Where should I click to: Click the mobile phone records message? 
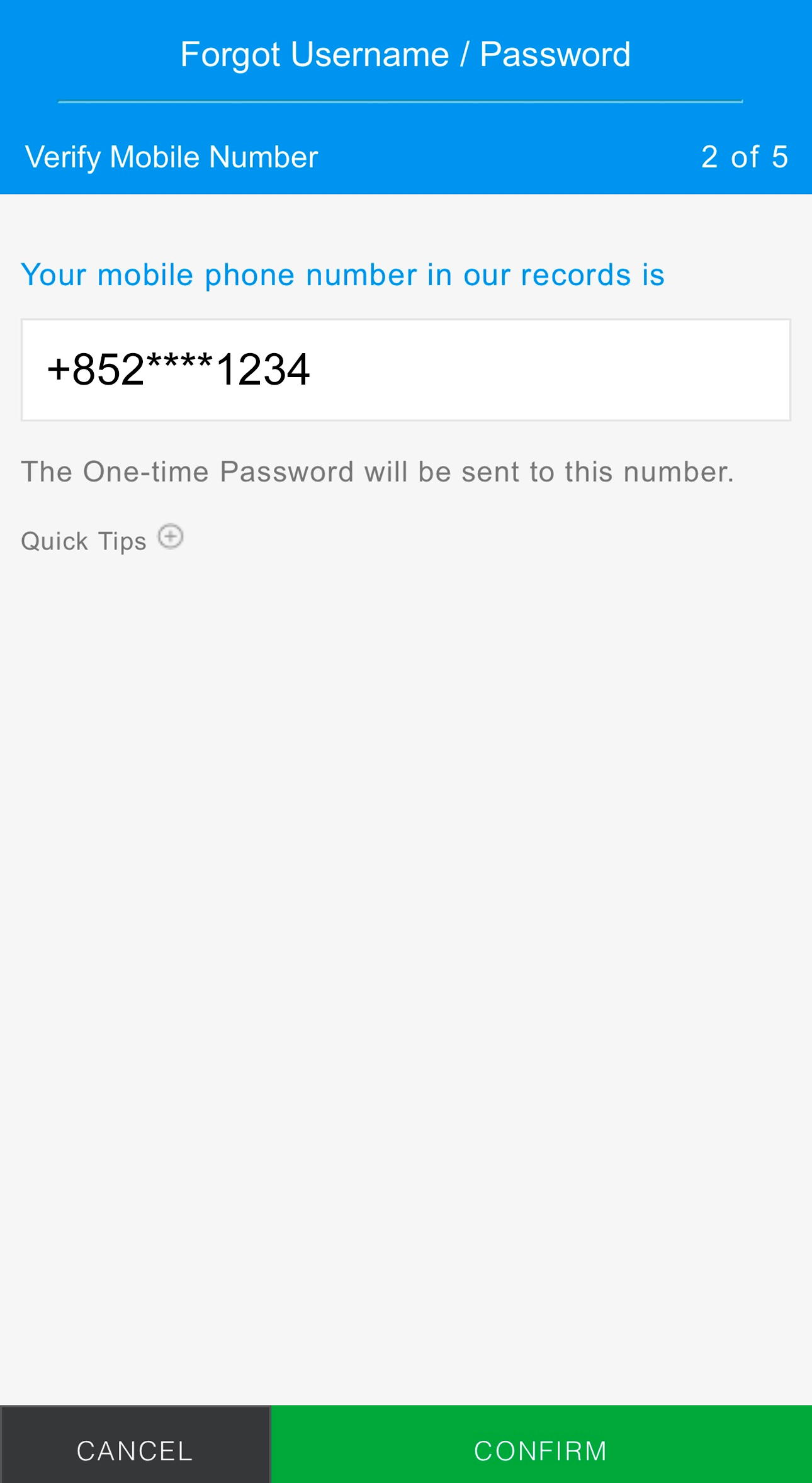point(343,274)
